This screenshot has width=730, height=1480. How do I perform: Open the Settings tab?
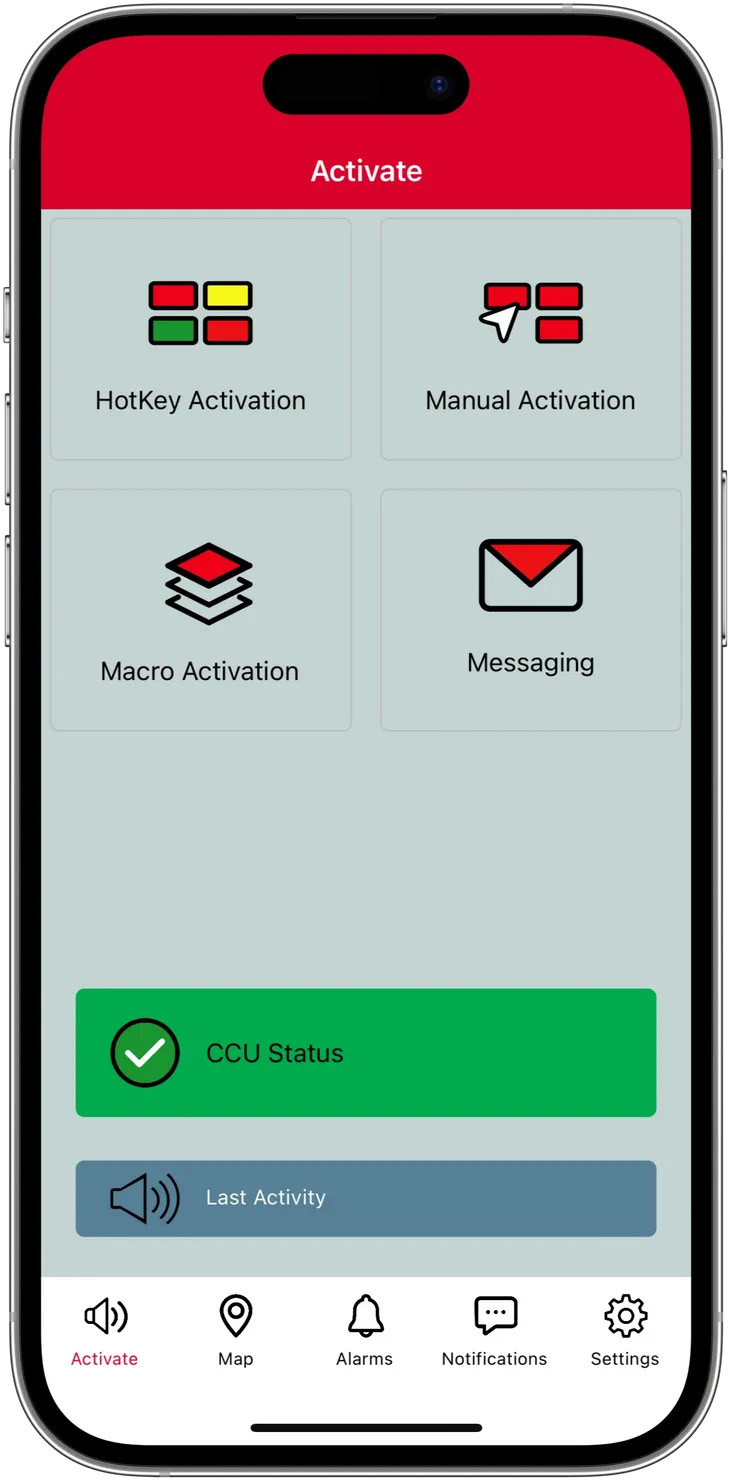coord(624,1331)
